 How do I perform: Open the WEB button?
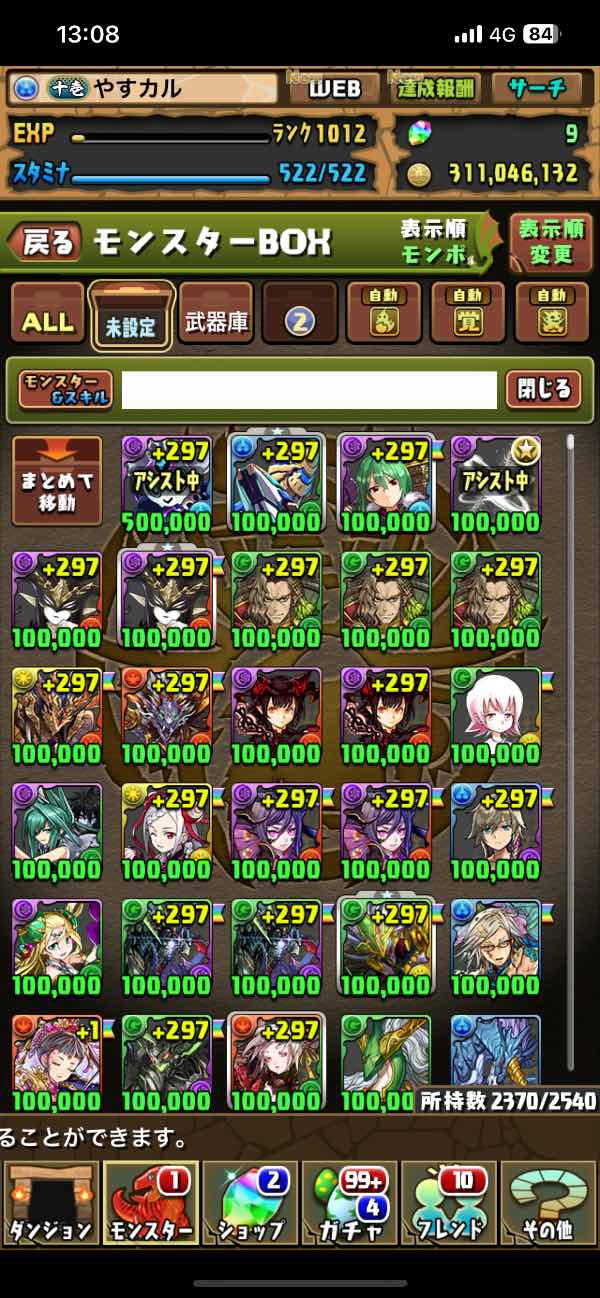pos(334,89)
